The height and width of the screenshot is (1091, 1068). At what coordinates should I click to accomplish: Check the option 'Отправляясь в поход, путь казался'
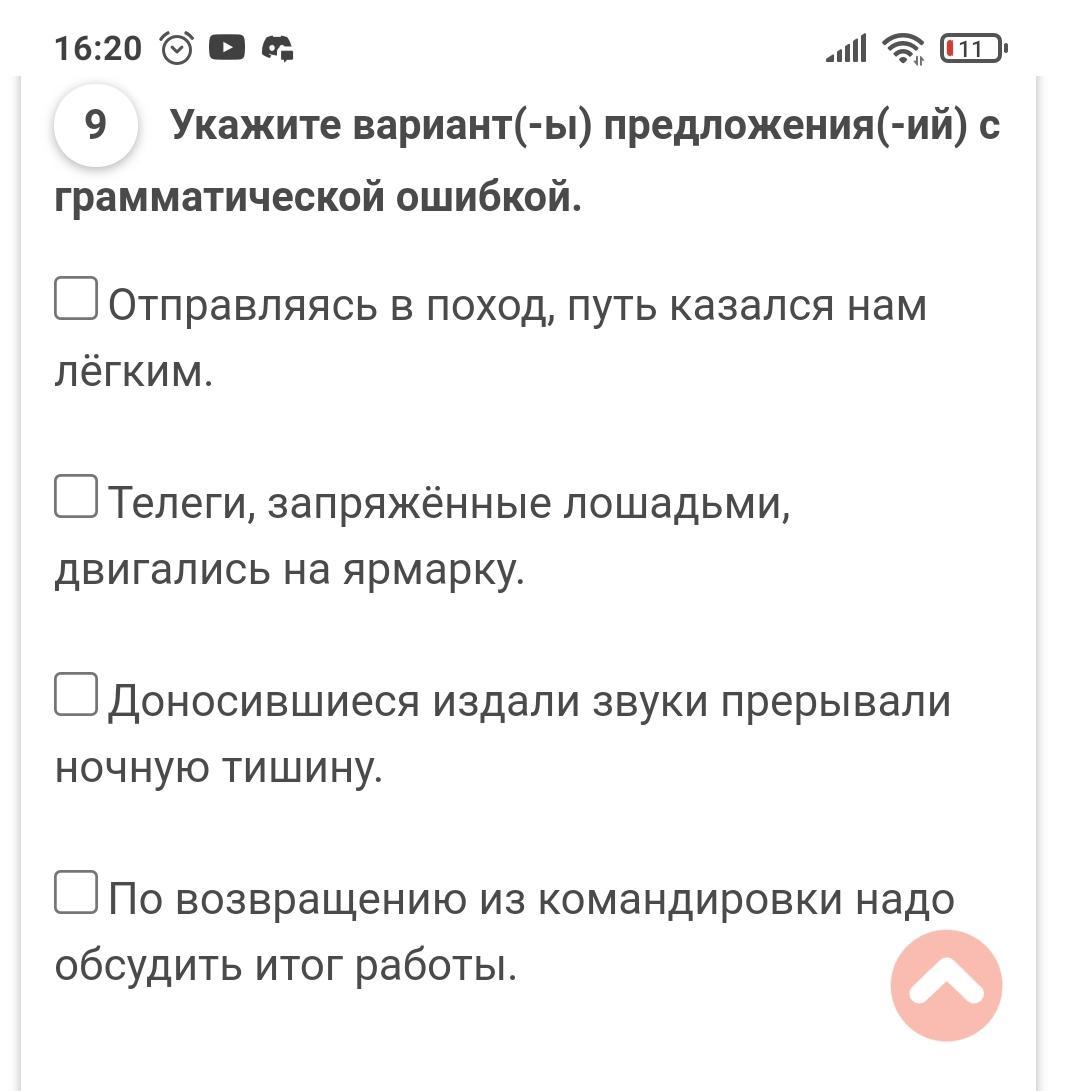76,299
